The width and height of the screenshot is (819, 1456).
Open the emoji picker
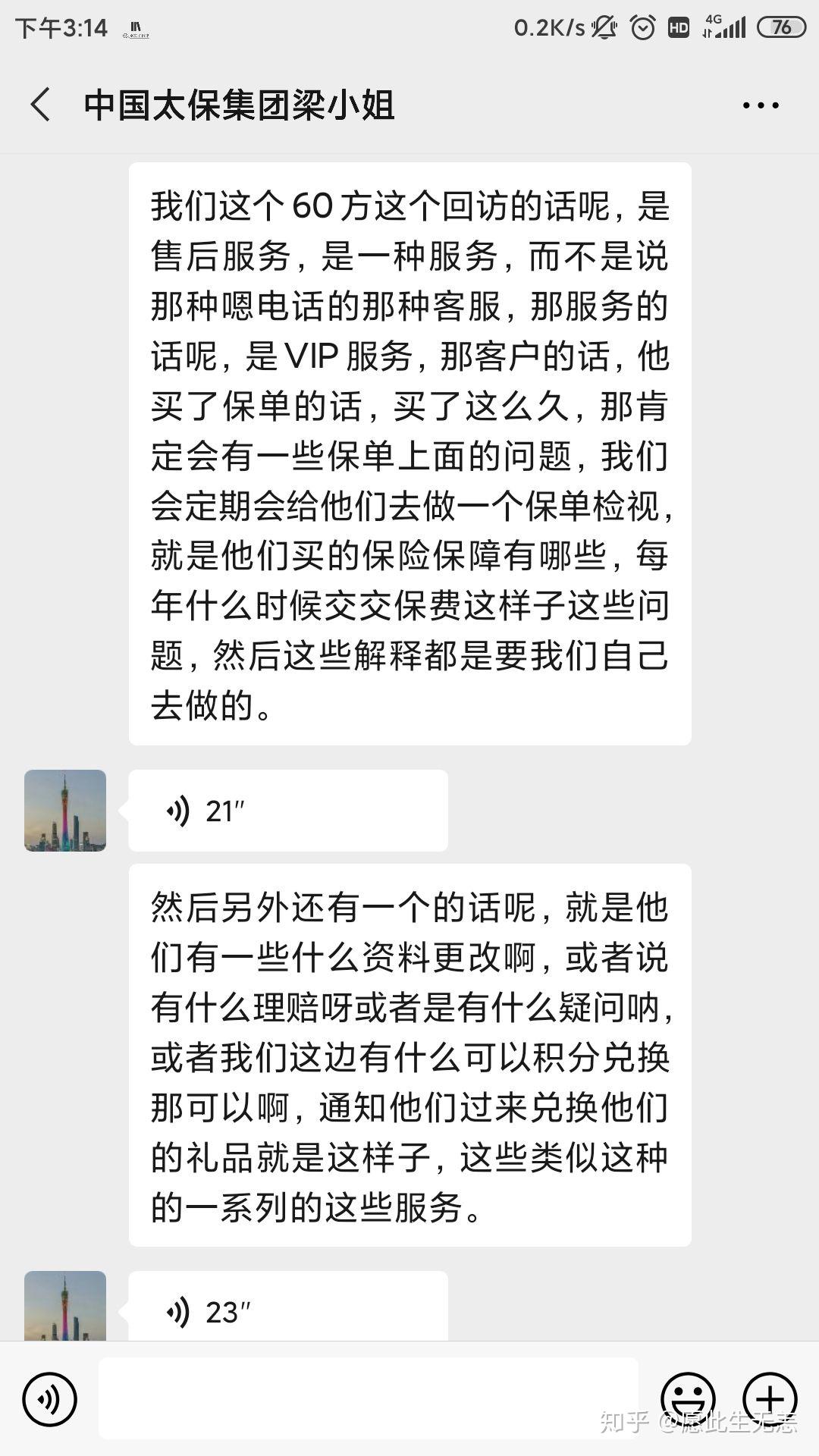(x=689, y=1399)
